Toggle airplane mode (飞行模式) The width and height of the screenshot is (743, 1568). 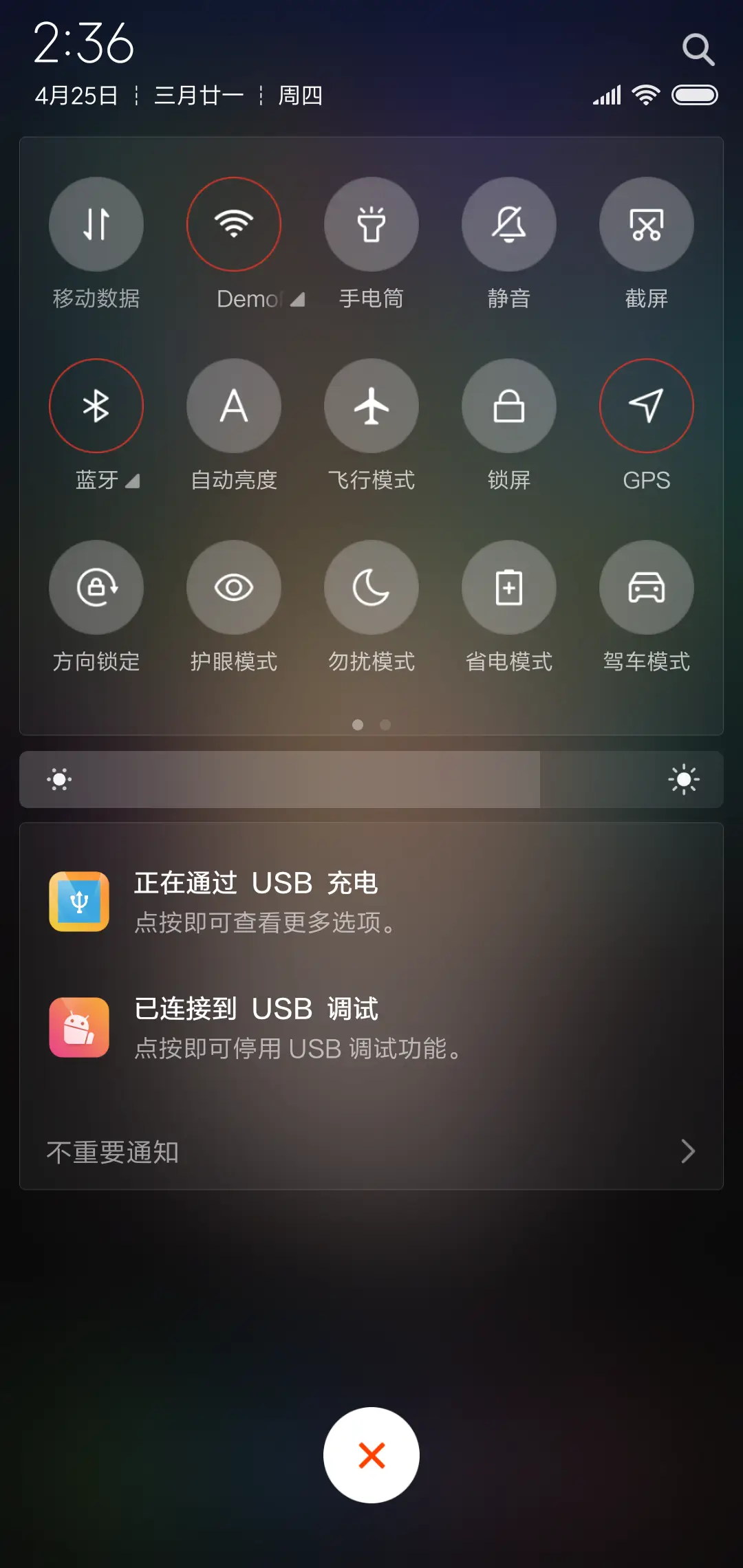(x=371, y=406)
